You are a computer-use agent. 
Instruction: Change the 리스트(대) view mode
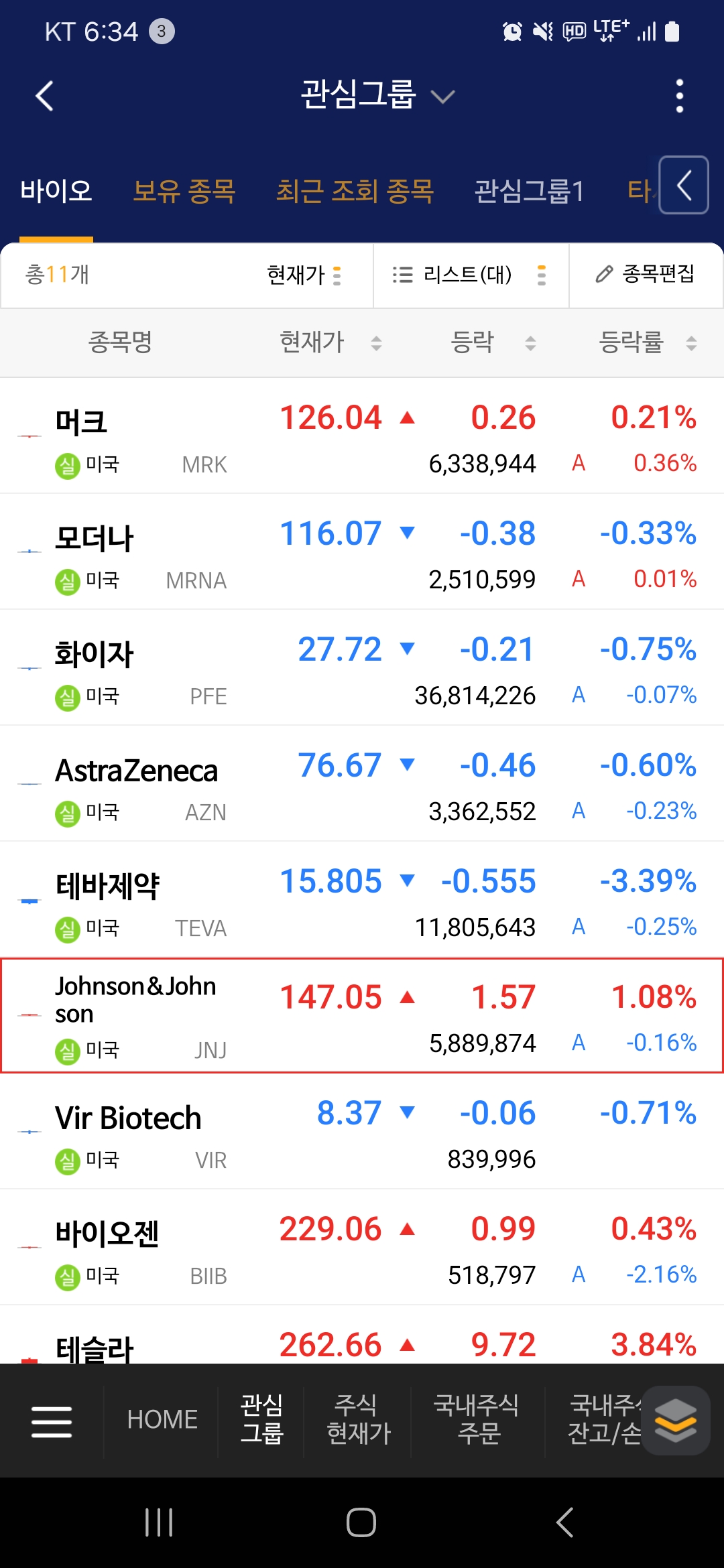coord(471,275)
